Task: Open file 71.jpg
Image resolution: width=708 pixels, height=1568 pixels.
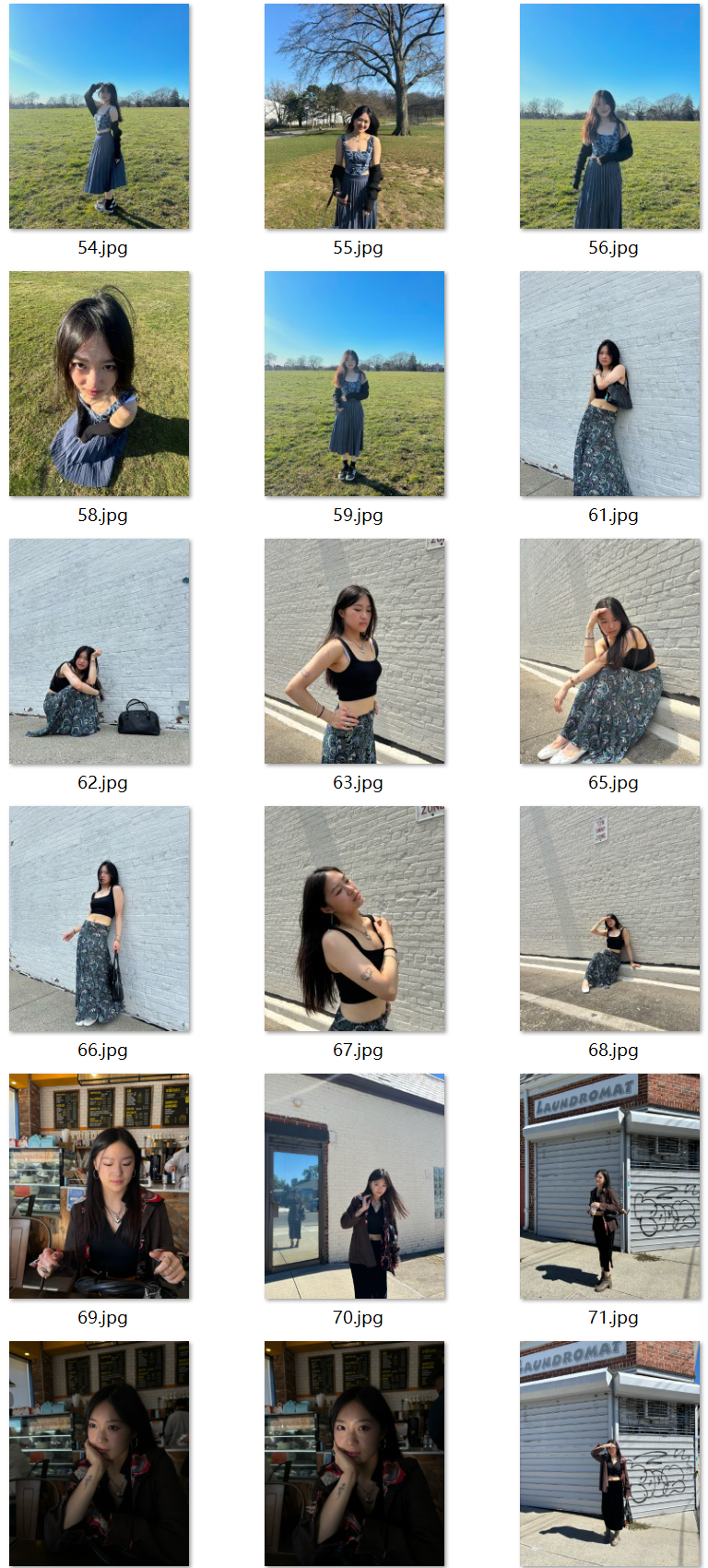Action: [609, 1186]
